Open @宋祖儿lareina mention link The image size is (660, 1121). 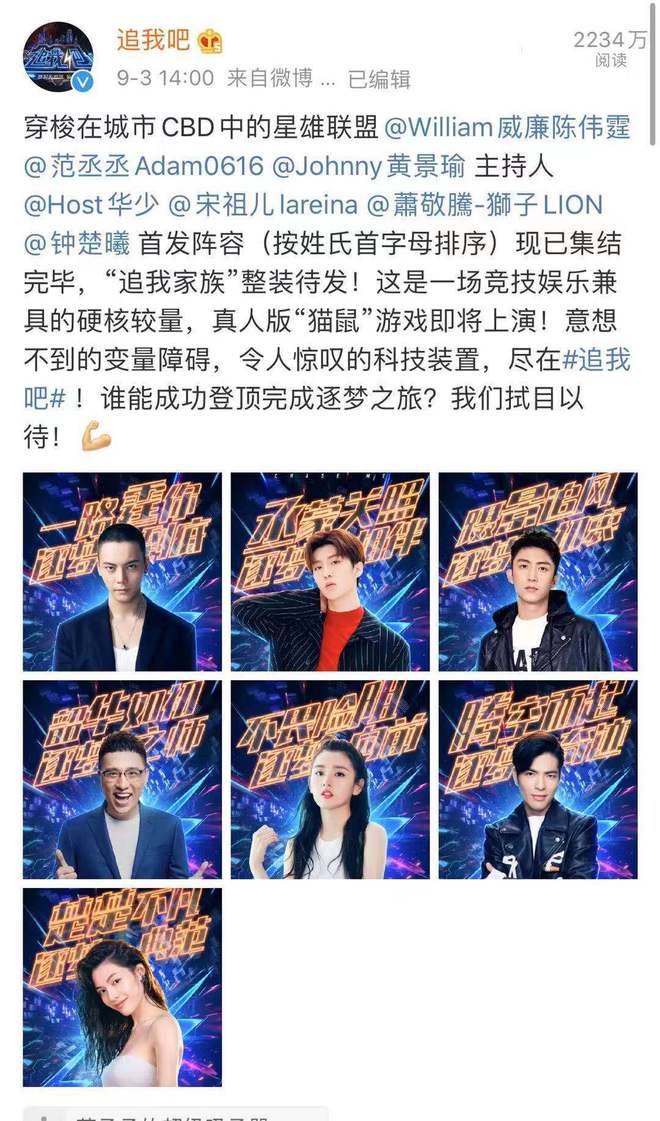click(x=263, y=206)
